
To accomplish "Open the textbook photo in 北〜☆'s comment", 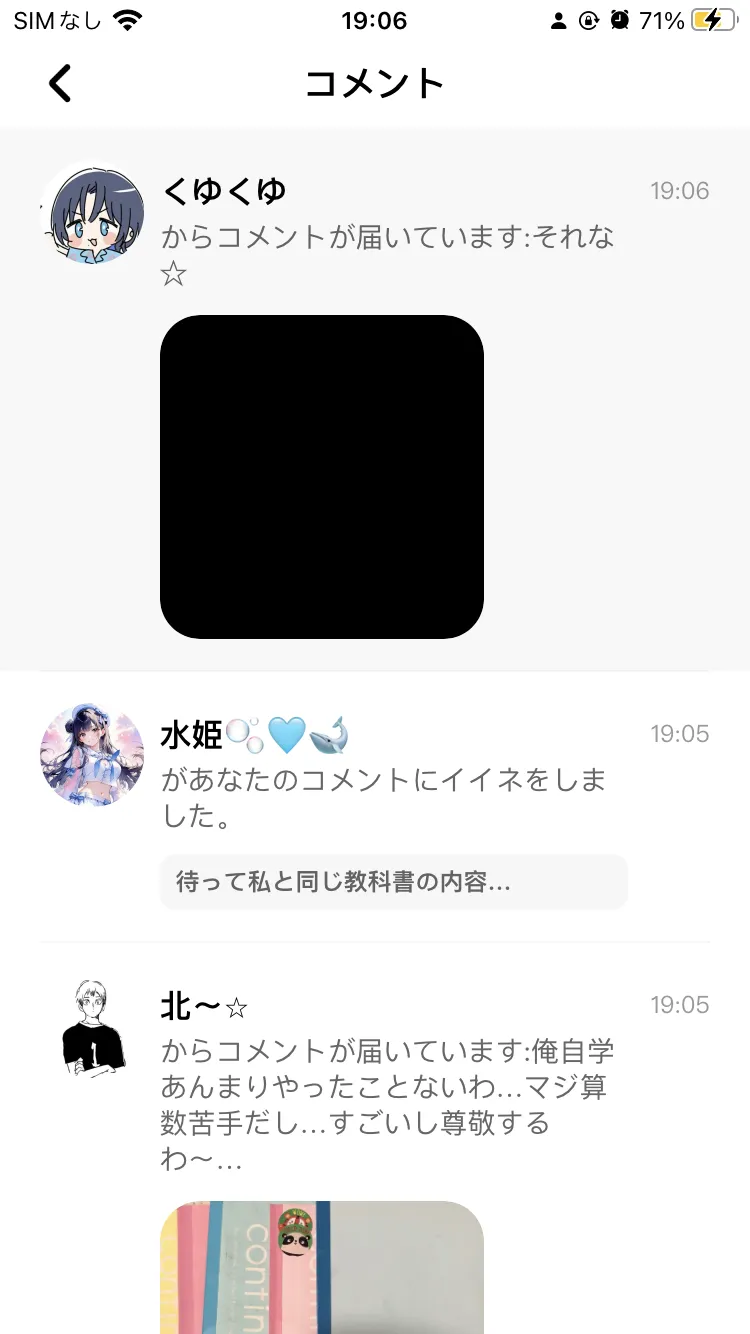I will [321, 1267].
